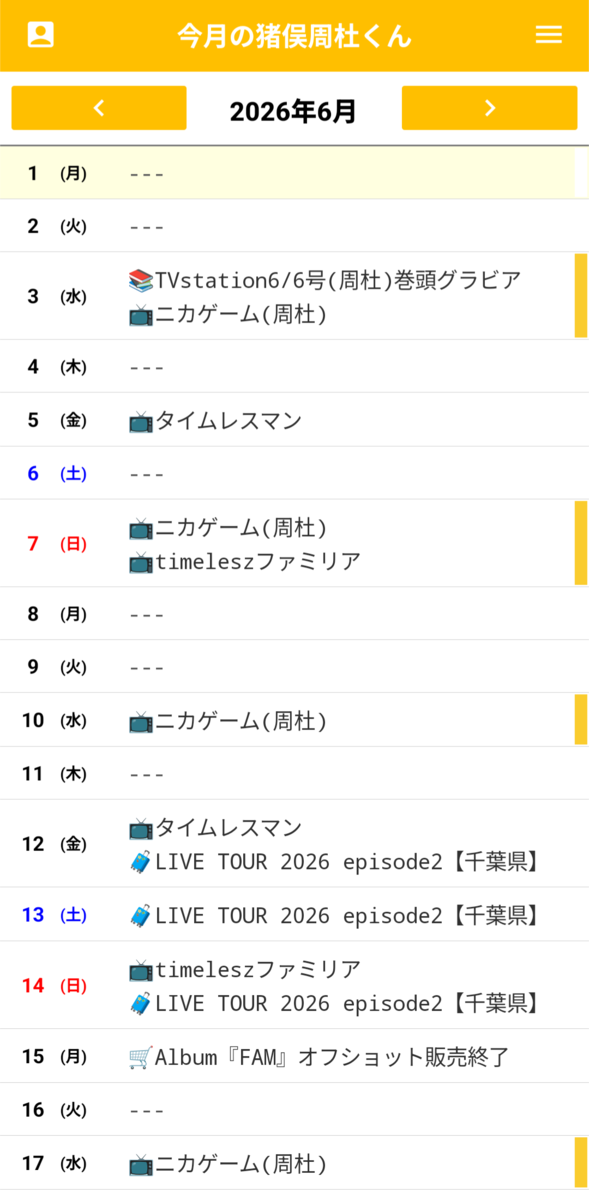The width and height of the screenshot is (589, 1200).
Task: Open the hamburger menu
Action: [548, 35]
